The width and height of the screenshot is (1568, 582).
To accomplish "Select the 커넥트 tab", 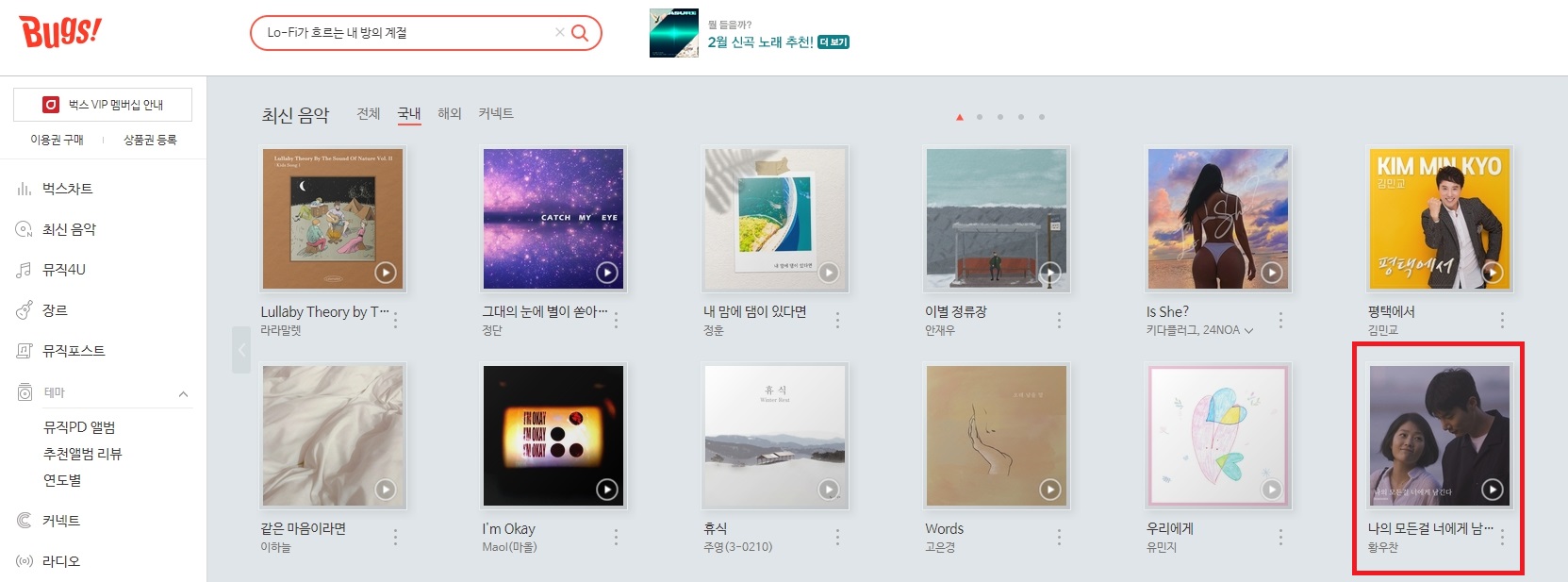I will tap(496, 114).
